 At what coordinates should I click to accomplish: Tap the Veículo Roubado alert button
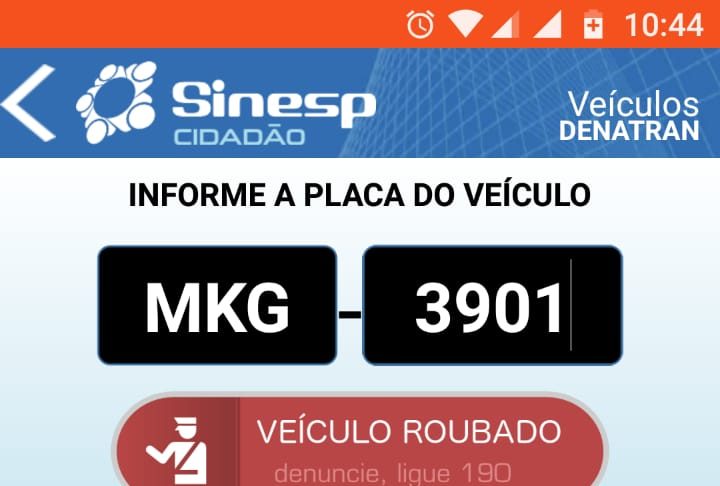360,445
